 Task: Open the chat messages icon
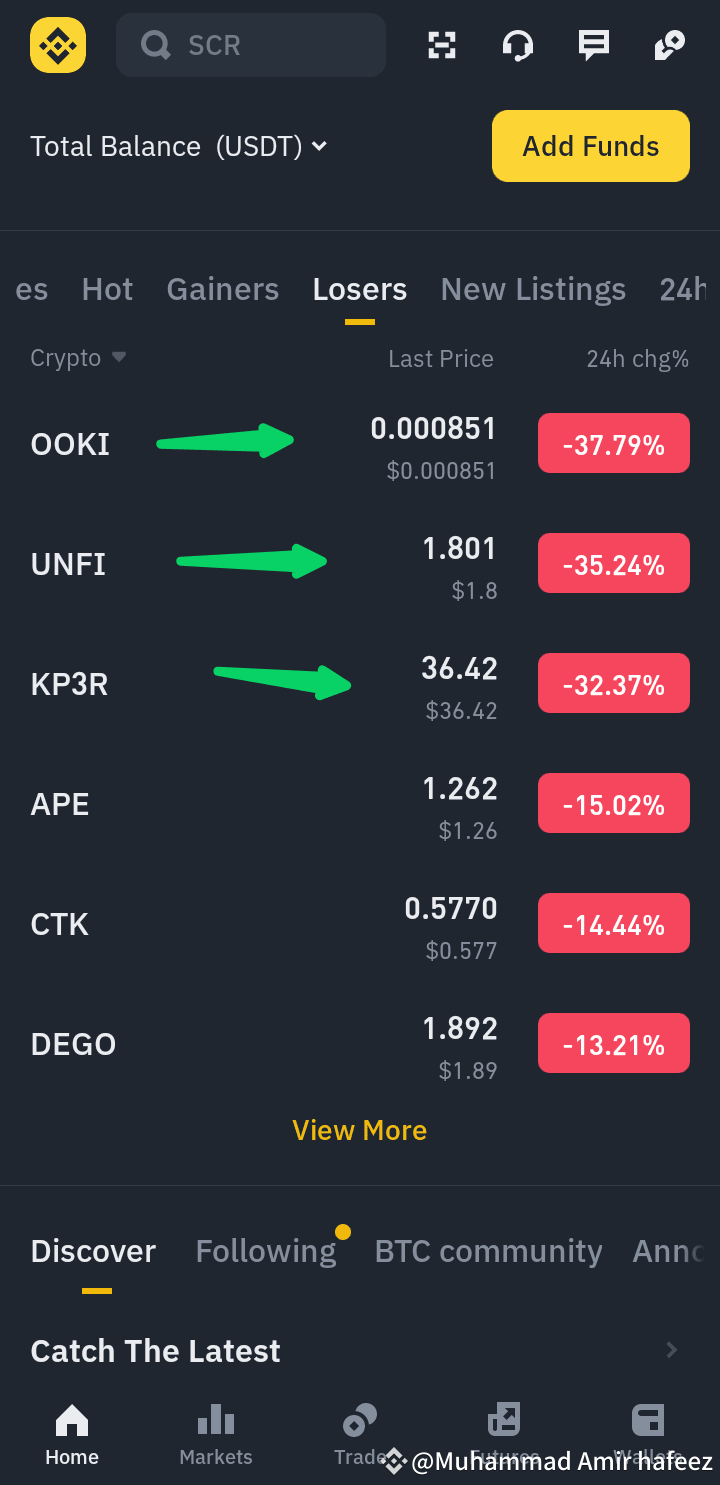(593, 44)
